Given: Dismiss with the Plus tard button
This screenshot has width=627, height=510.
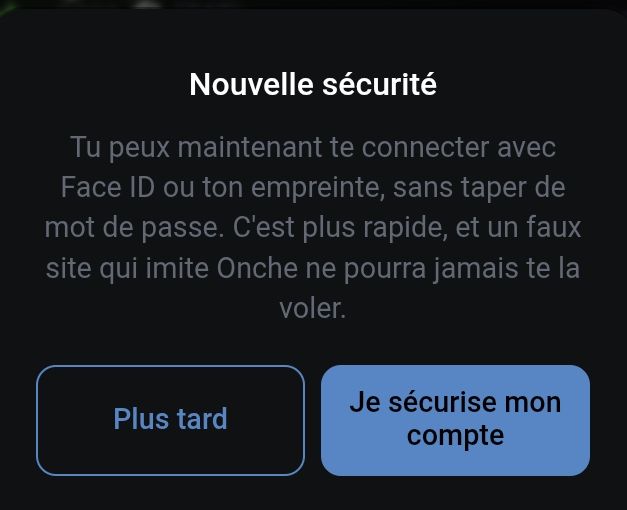Looking at the screenshot, I should click(x=170, y=420).
